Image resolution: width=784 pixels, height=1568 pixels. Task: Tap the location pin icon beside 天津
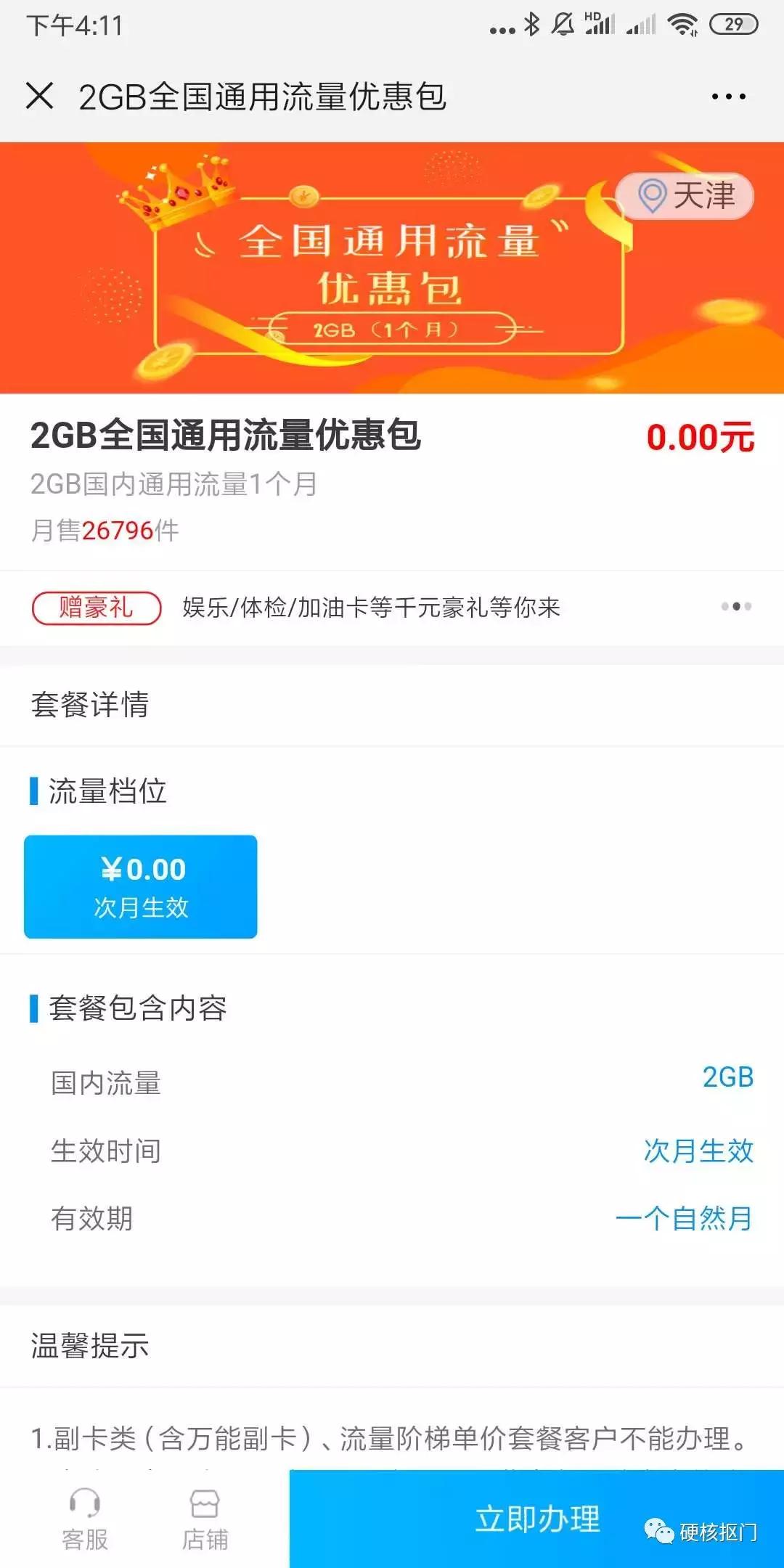pyautogui.click(x=653, y=195)
